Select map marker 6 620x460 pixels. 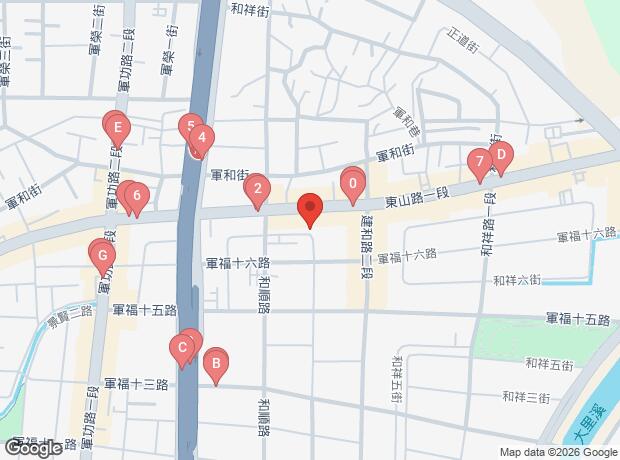point(137,196)
